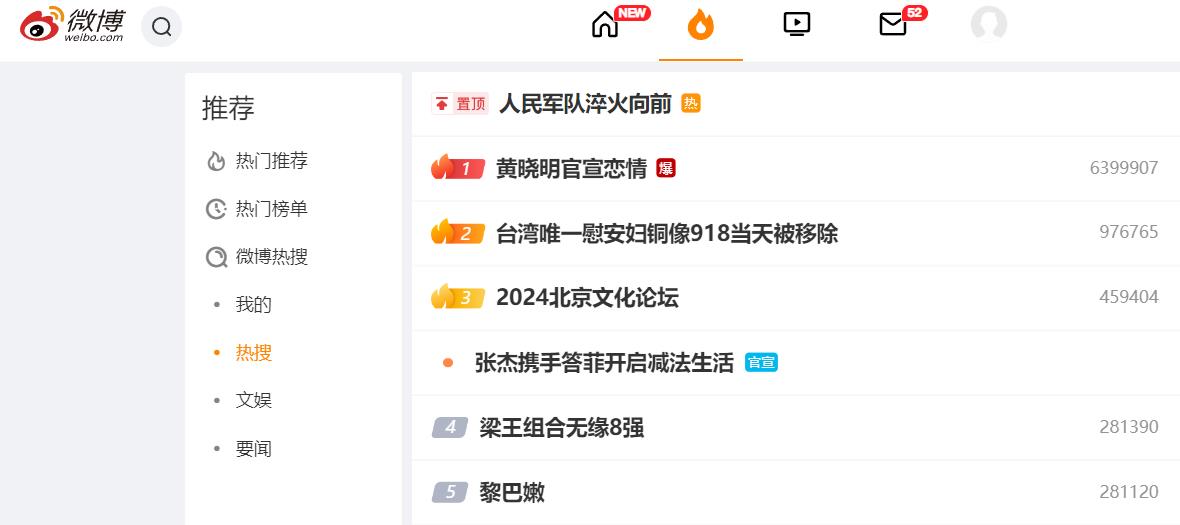Switch to 要闻 list
Screen dimensions: 1180x525
(253, 449)
